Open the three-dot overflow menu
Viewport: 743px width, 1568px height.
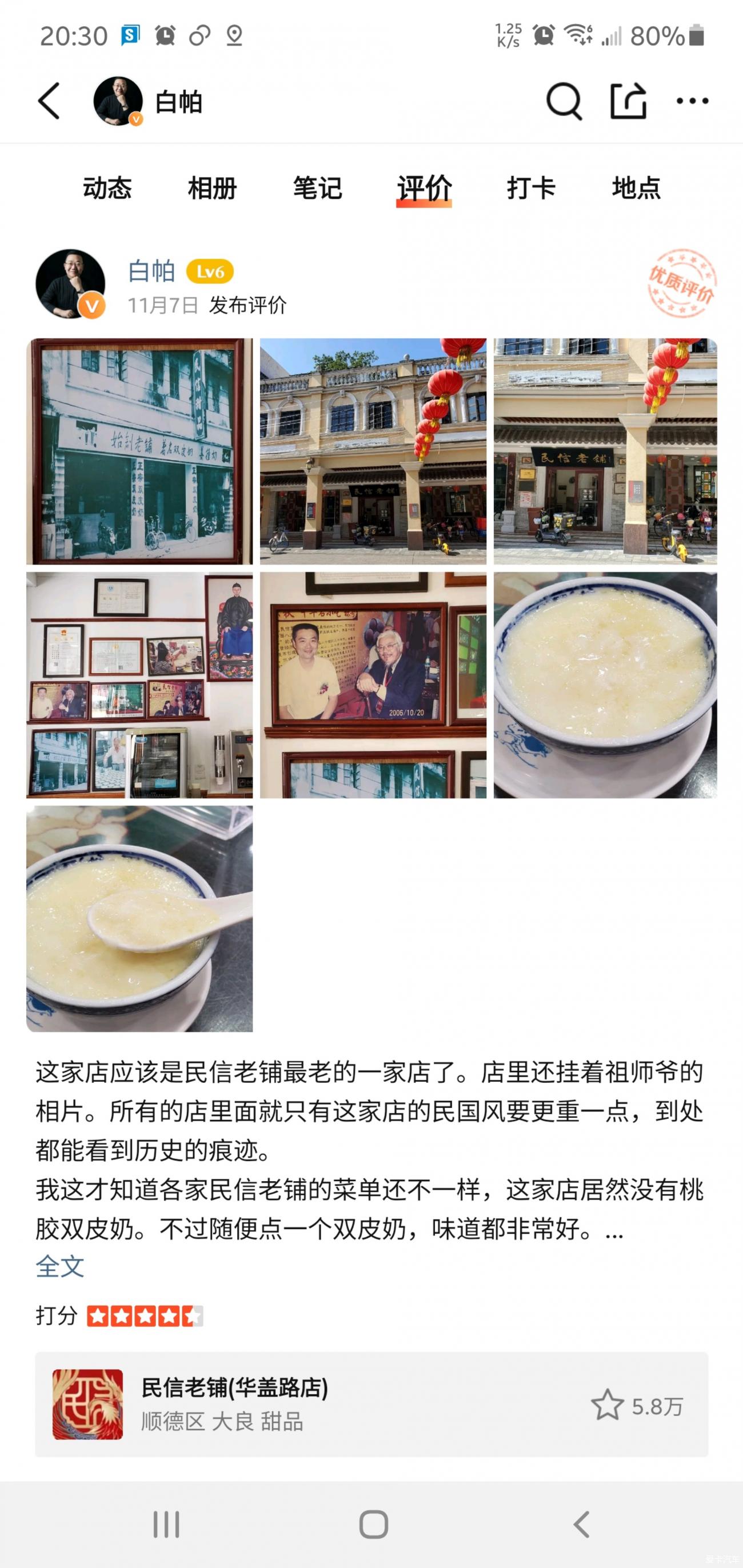[693, 101]
